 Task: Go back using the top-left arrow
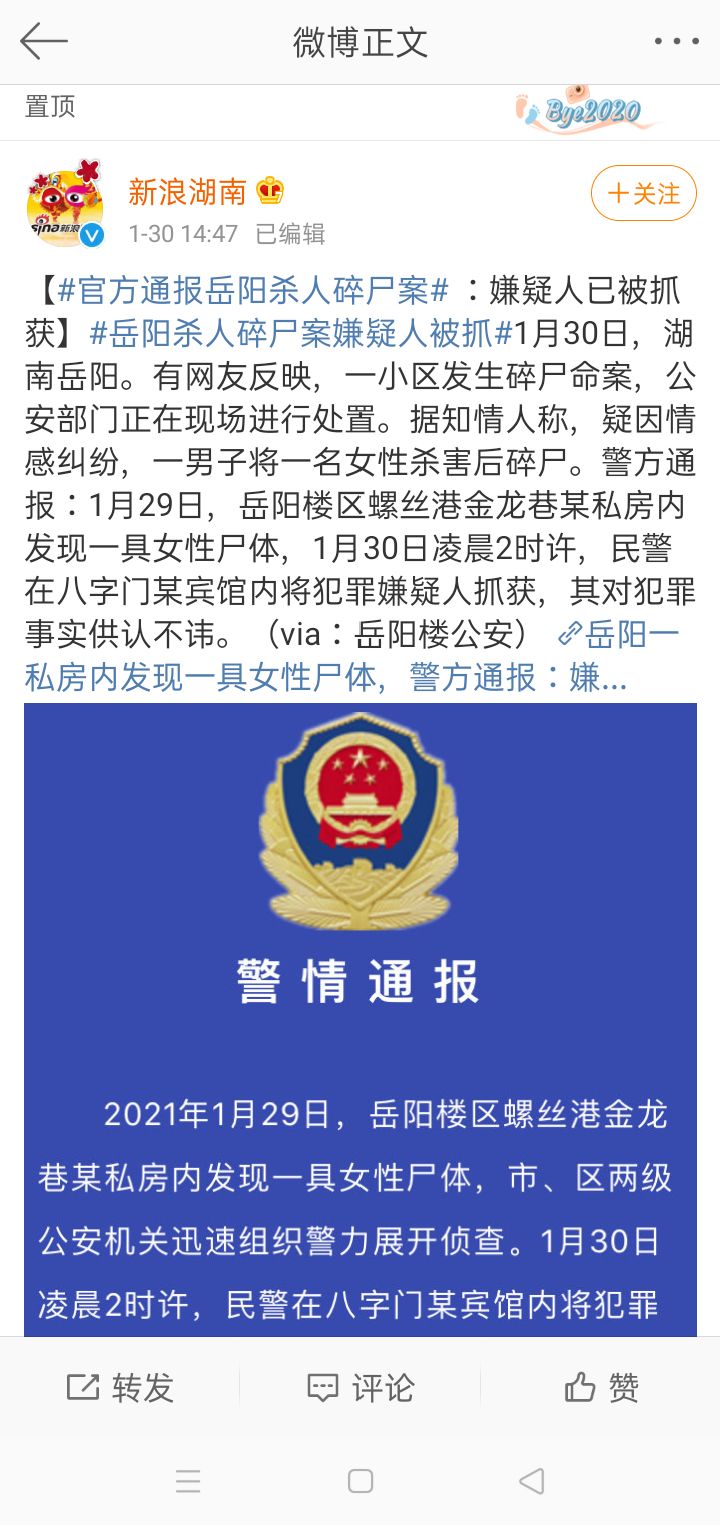click(43, 42)
